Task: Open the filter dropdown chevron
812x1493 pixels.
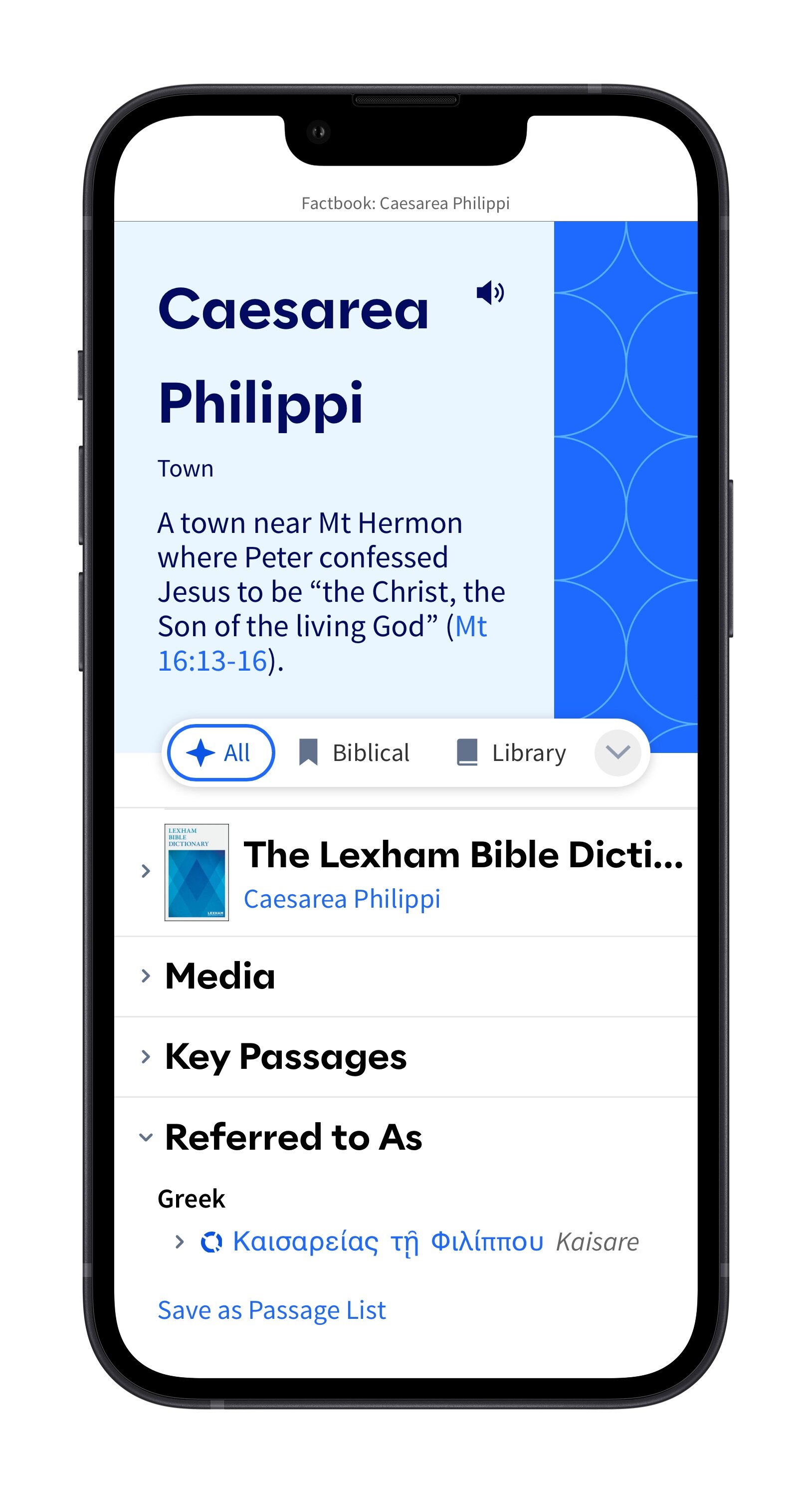Action: [x=617, y=752]
